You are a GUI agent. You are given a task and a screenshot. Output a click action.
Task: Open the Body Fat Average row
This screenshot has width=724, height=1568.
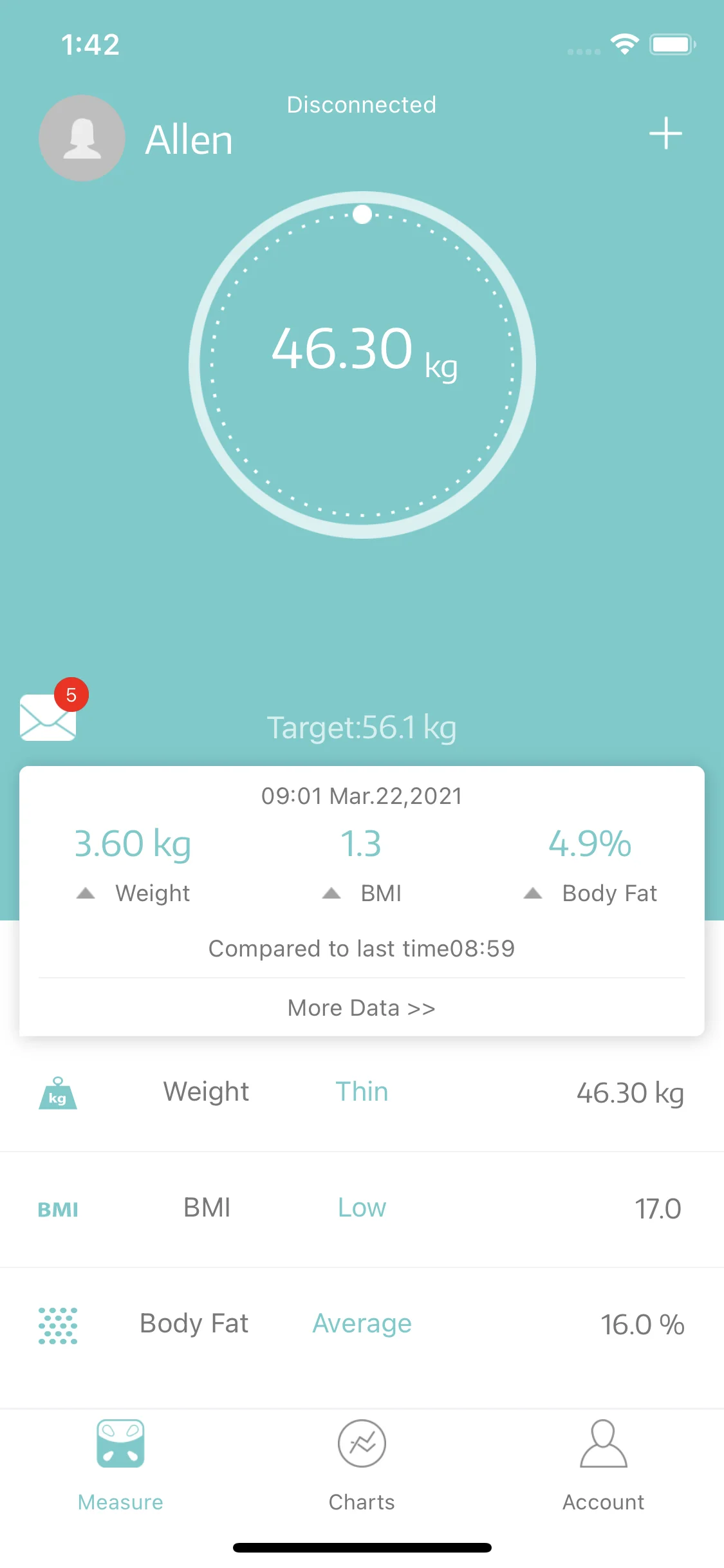(x=362, y=1324)
